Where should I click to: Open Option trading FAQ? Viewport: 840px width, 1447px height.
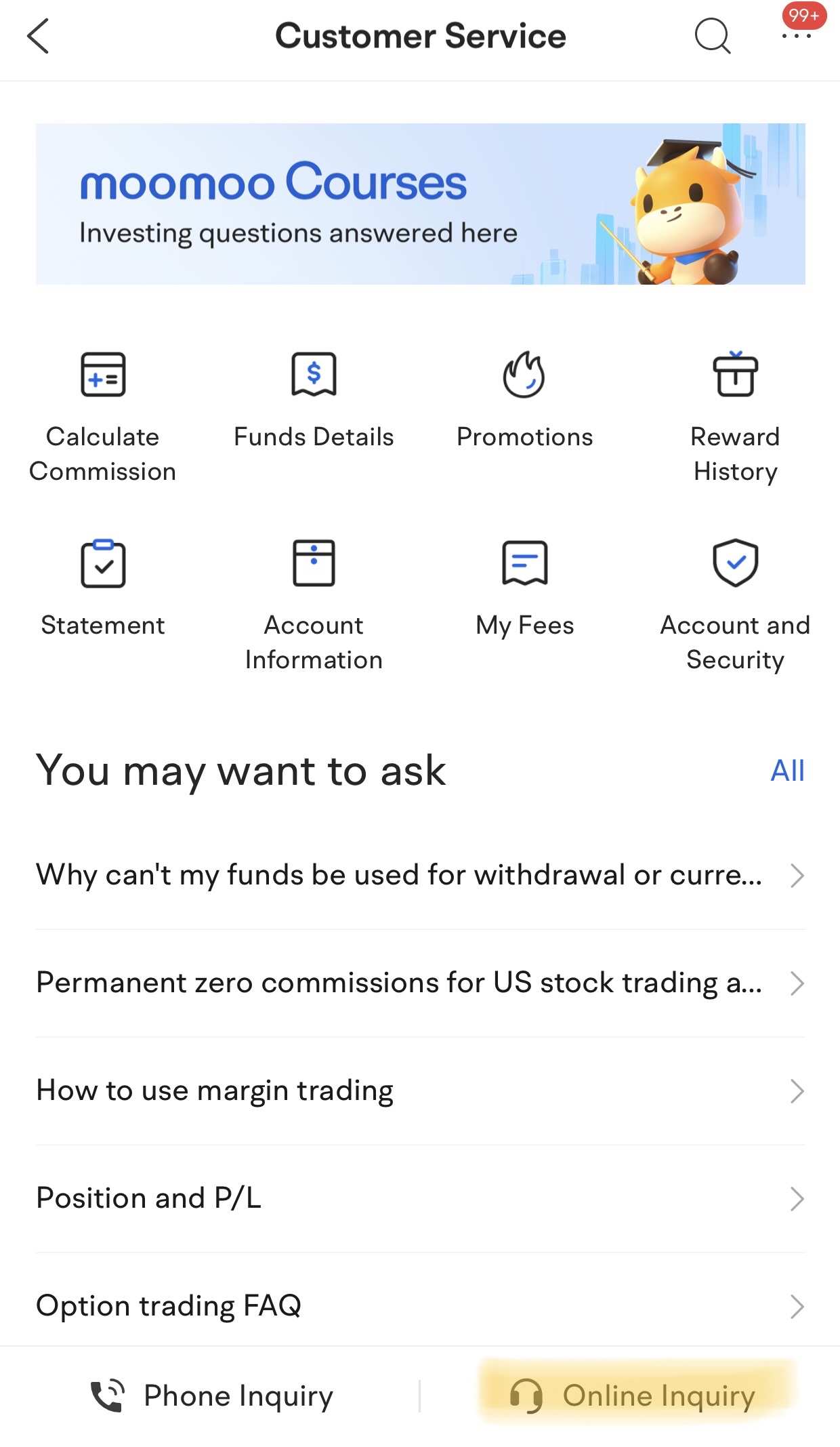(420, 1305)
